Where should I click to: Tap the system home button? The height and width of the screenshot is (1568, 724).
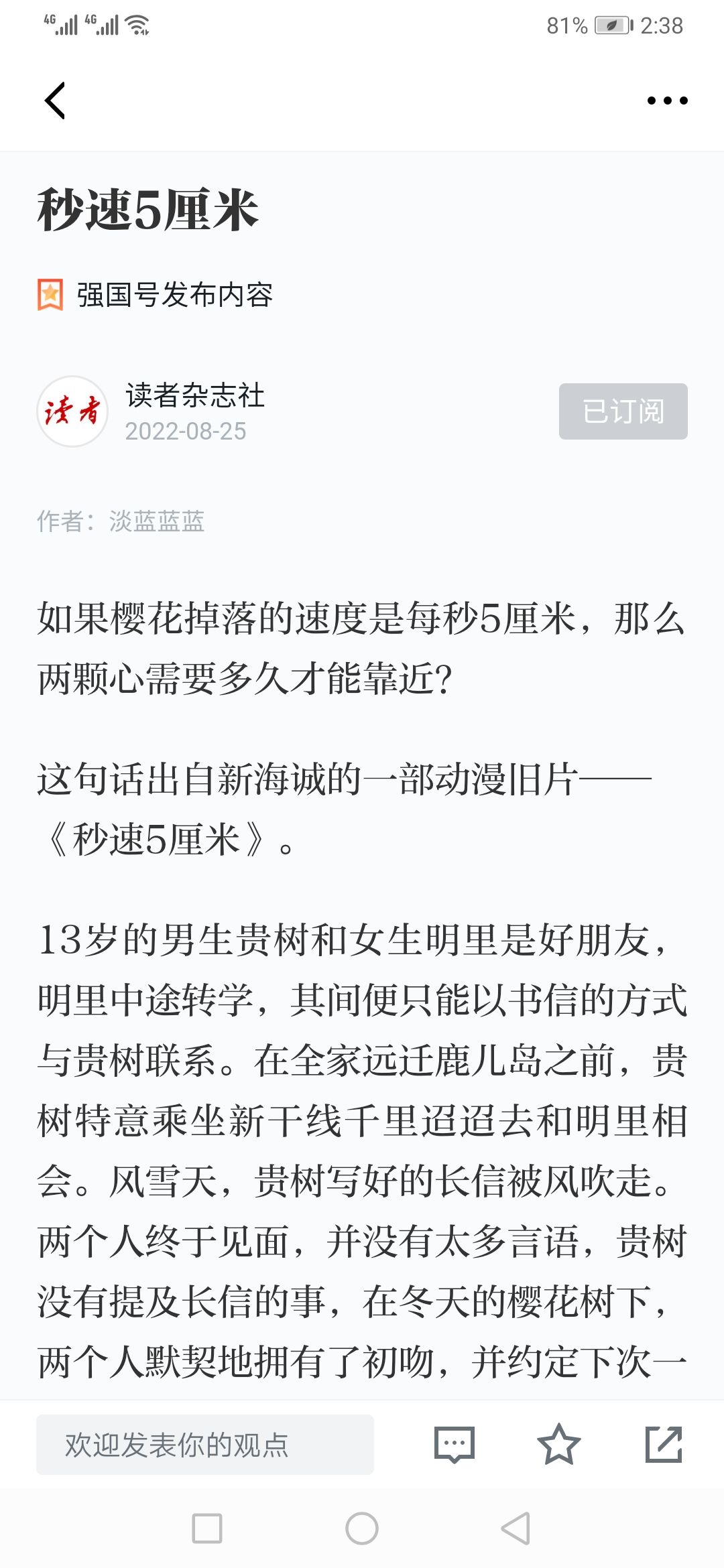pos(362,1528)
